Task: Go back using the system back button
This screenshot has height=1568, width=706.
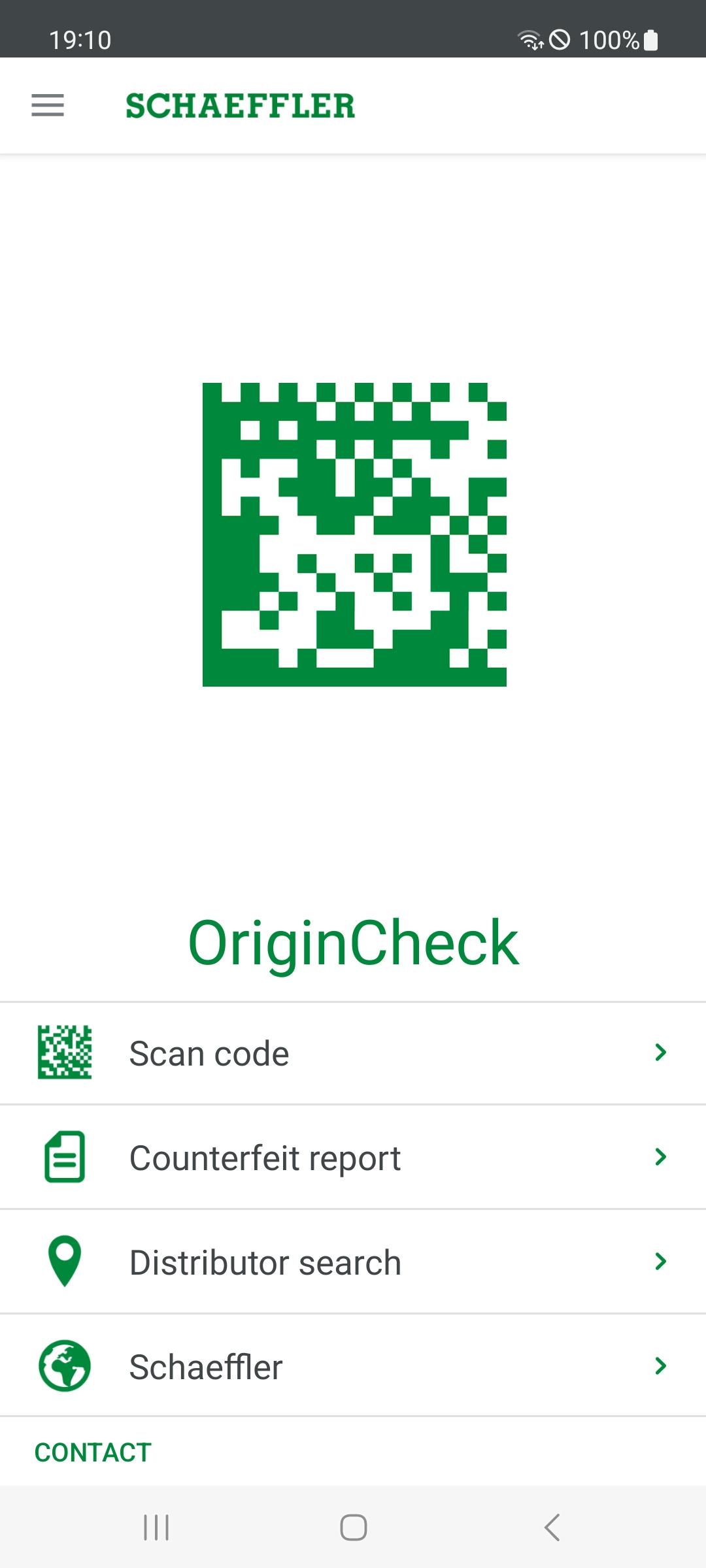Action: click(x=552, y=1527)
